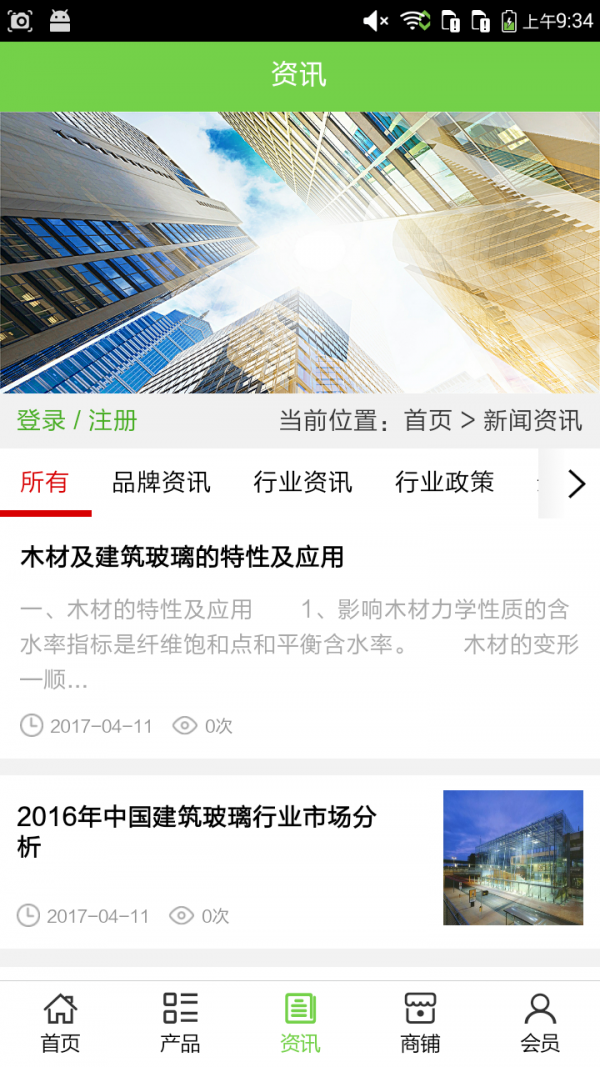Open the 首页 home tab
The width and height of the screenshot is (600, 1067).
(x=60, y=1022)
